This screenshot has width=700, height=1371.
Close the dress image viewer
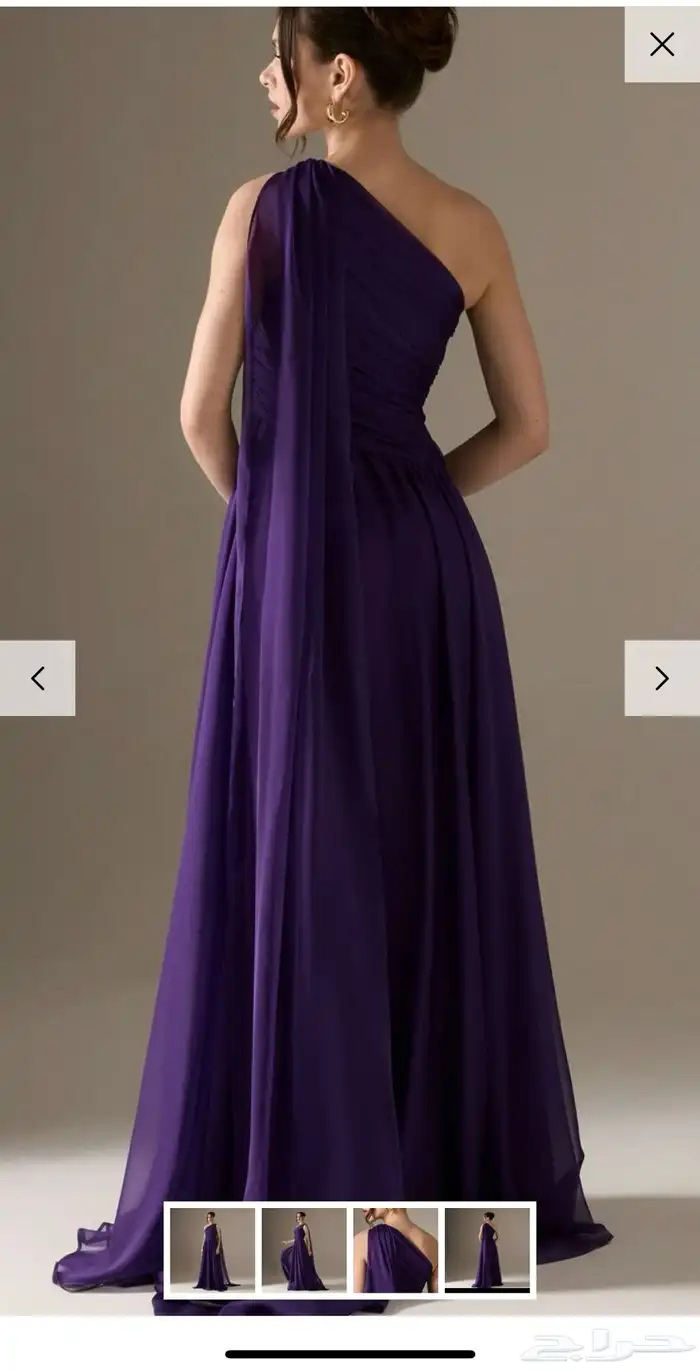coord(661,44)
